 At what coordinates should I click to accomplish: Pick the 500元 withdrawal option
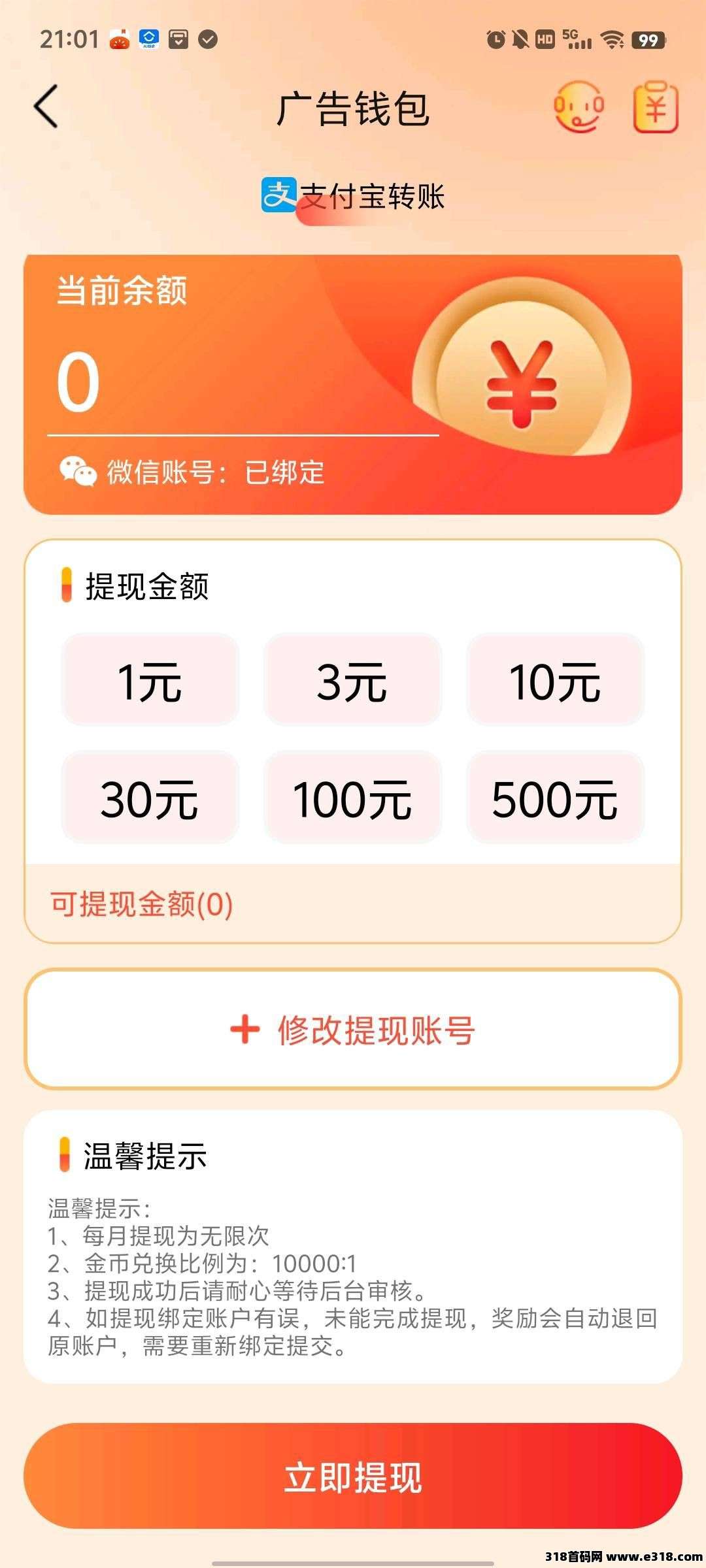click(555, 798)
